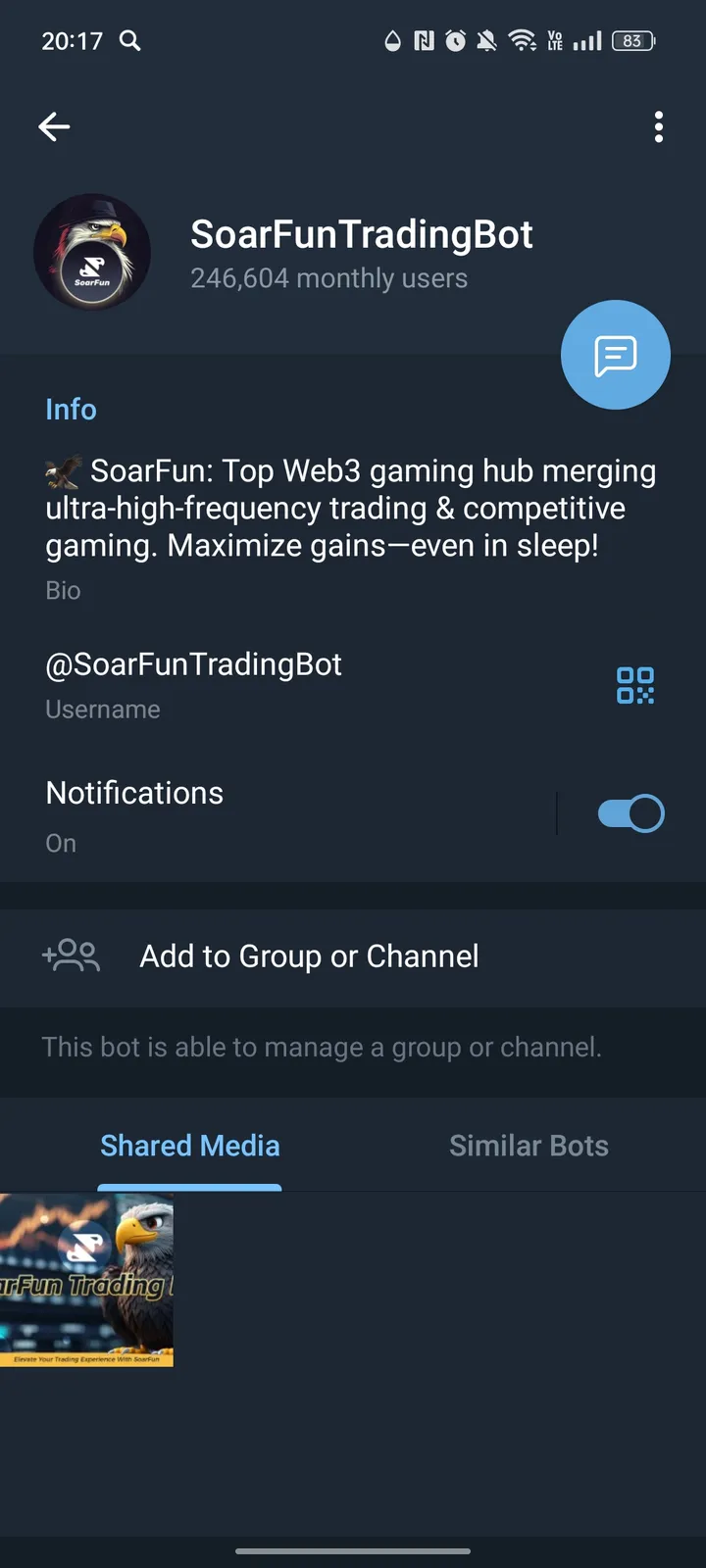Tap the bottom navigation gesture bar
The image size is (706, 1568).
(353, 1552)
